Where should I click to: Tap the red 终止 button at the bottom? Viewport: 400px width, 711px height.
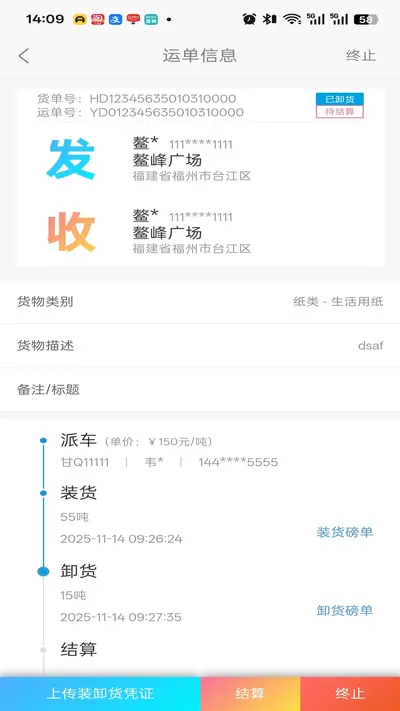tap(350, 694)
